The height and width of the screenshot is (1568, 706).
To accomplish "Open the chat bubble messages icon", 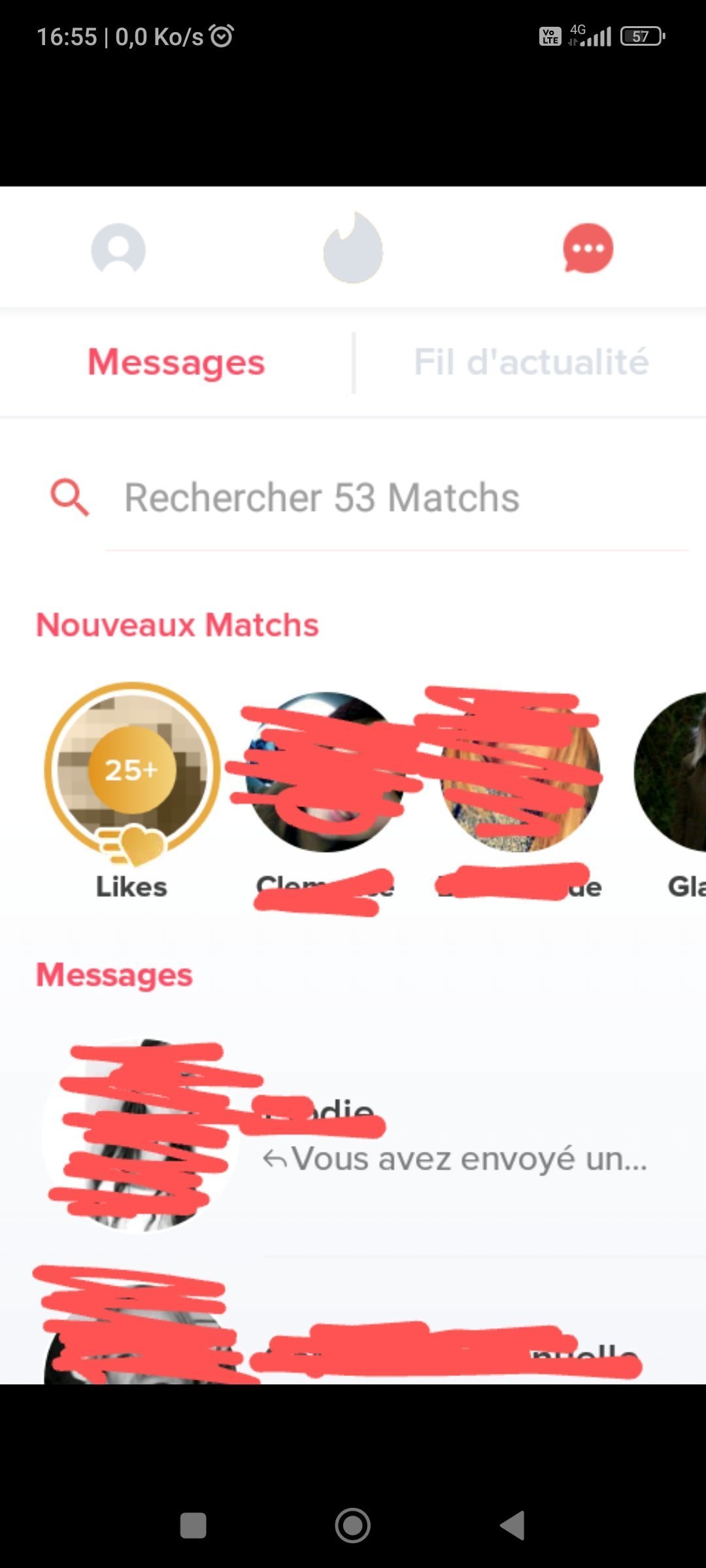I will click(x=588, y=248).
